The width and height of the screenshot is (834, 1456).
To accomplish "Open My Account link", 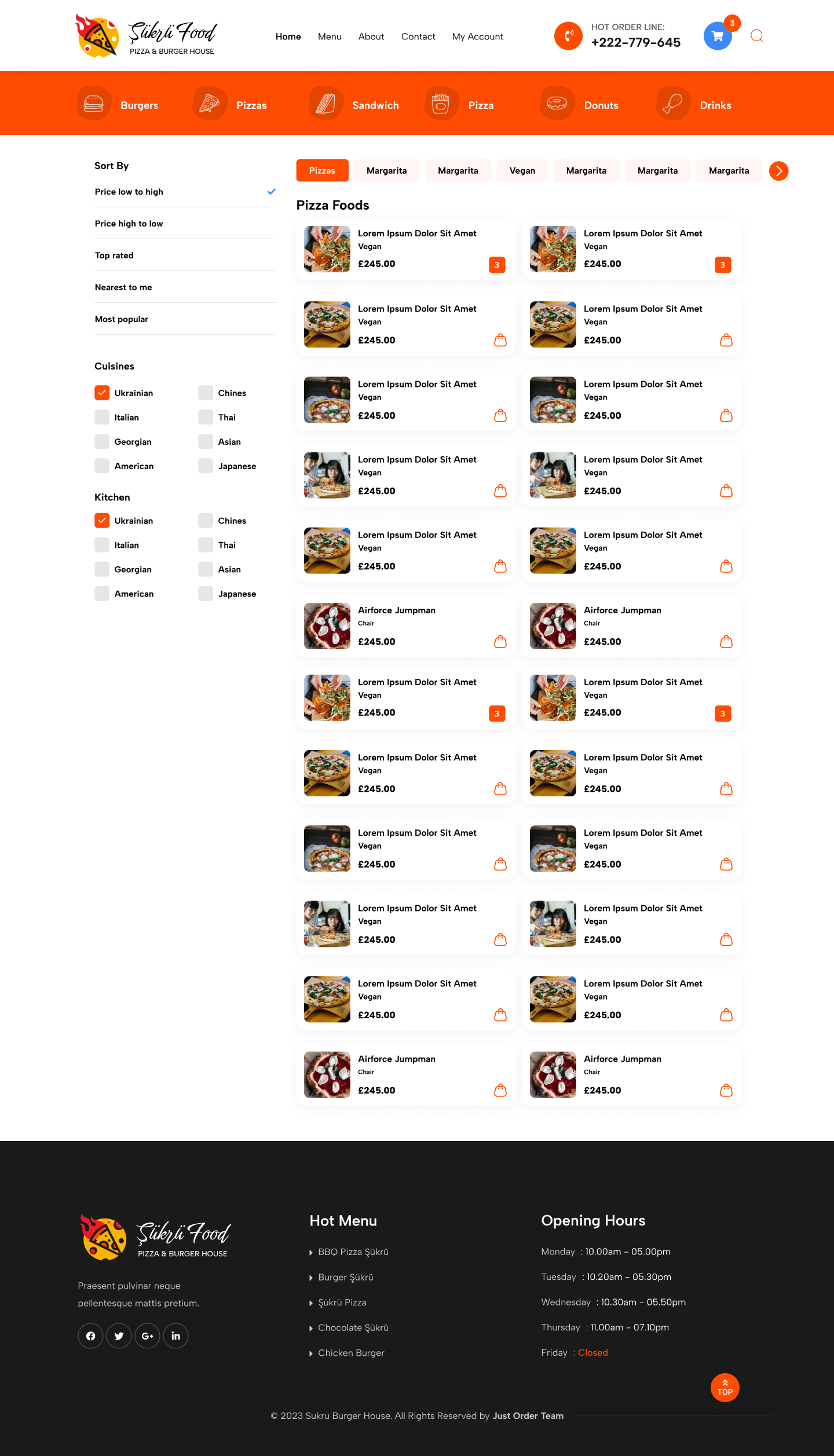I will coord(477,36).
